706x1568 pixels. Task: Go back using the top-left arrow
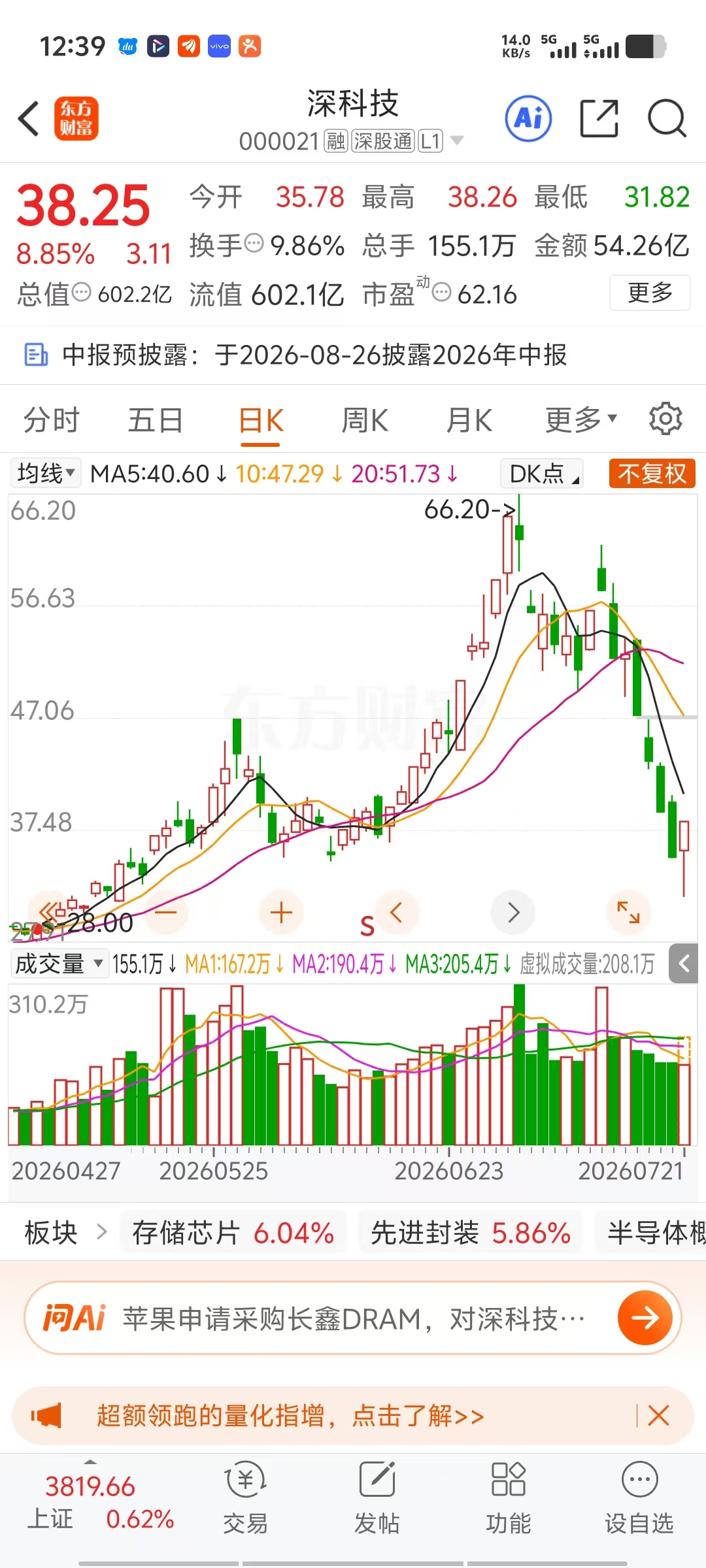(29, 118)
